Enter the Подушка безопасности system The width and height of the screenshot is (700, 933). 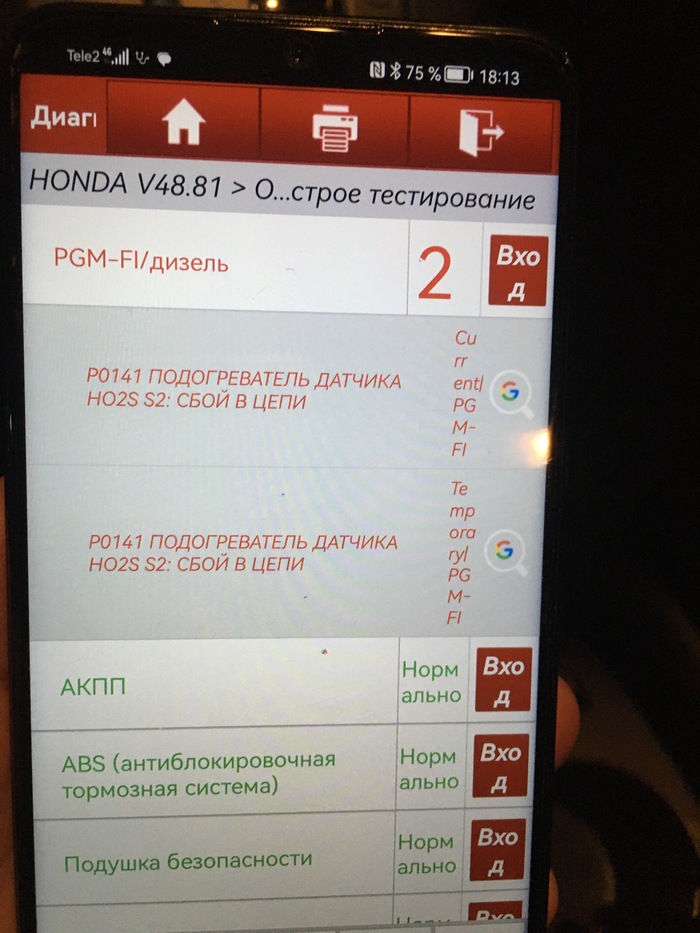pos(497,850)
